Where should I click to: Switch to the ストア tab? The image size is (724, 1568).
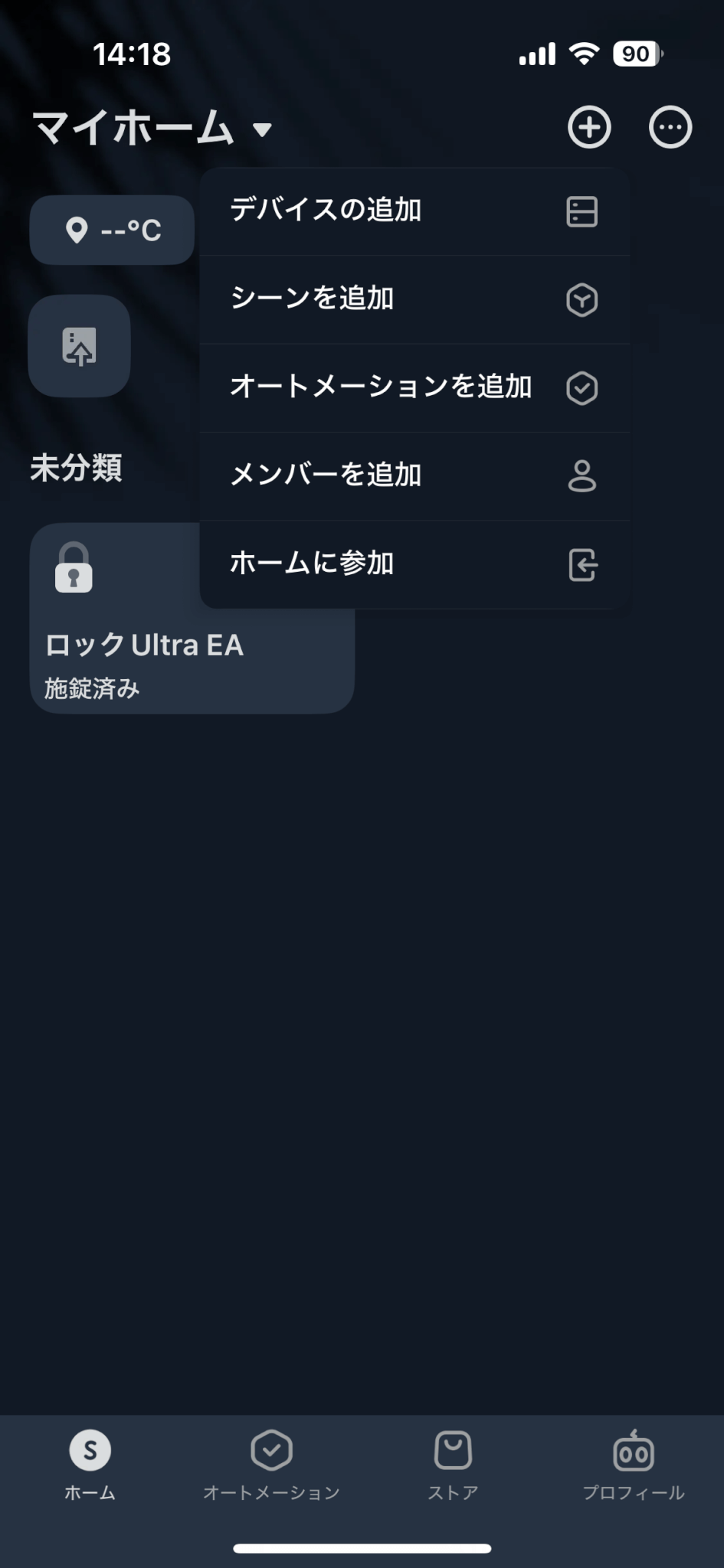pyautogui.click(x=453, y=1465)
